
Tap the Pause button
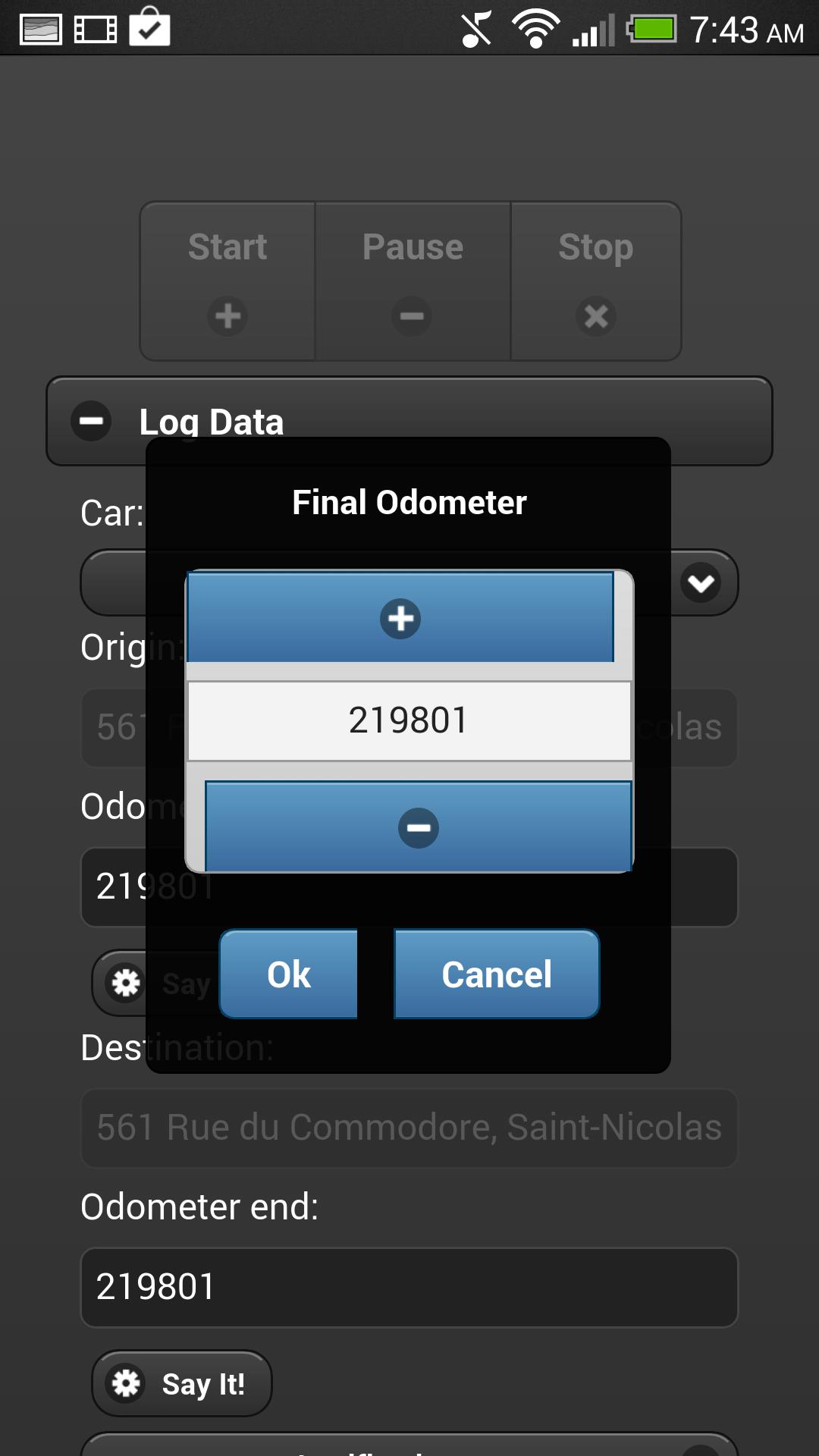(x=413, y=281)
